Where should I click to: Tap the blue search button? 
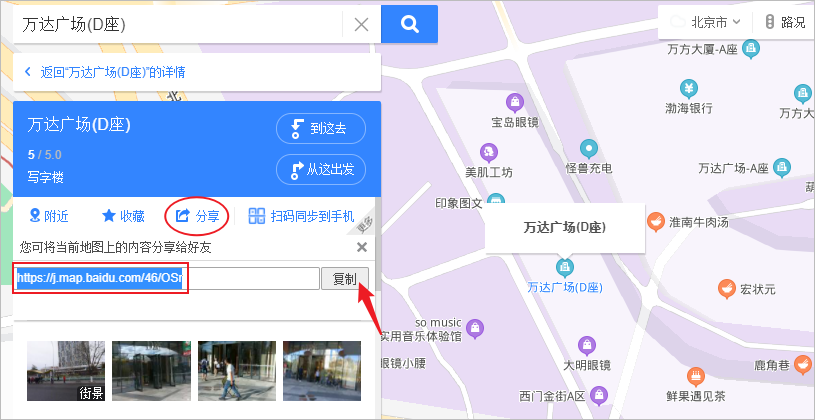pyautogui.click(x=409, y=24)
